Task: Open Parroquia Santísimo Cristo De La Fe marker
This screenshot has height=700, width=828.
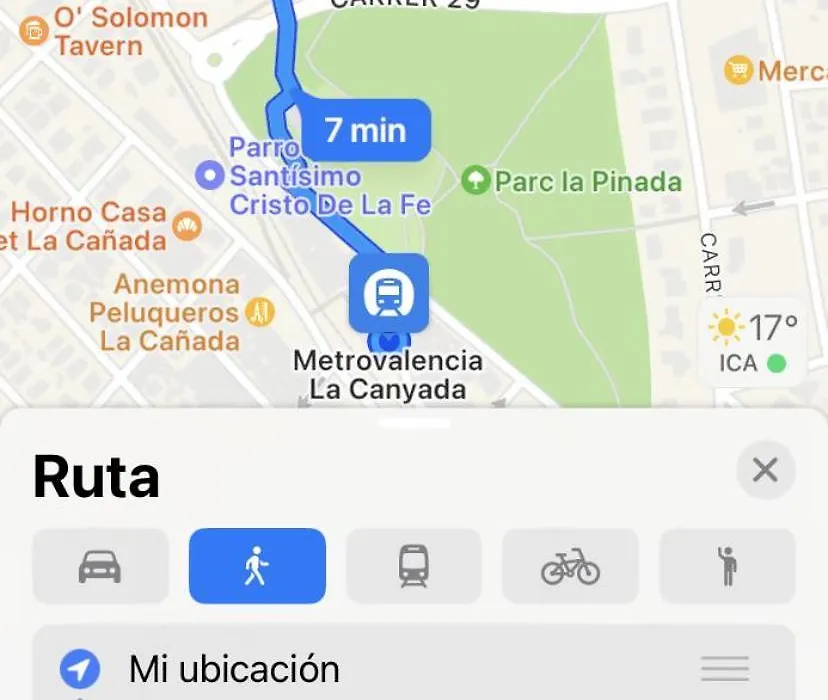Action: click(210, 177)
